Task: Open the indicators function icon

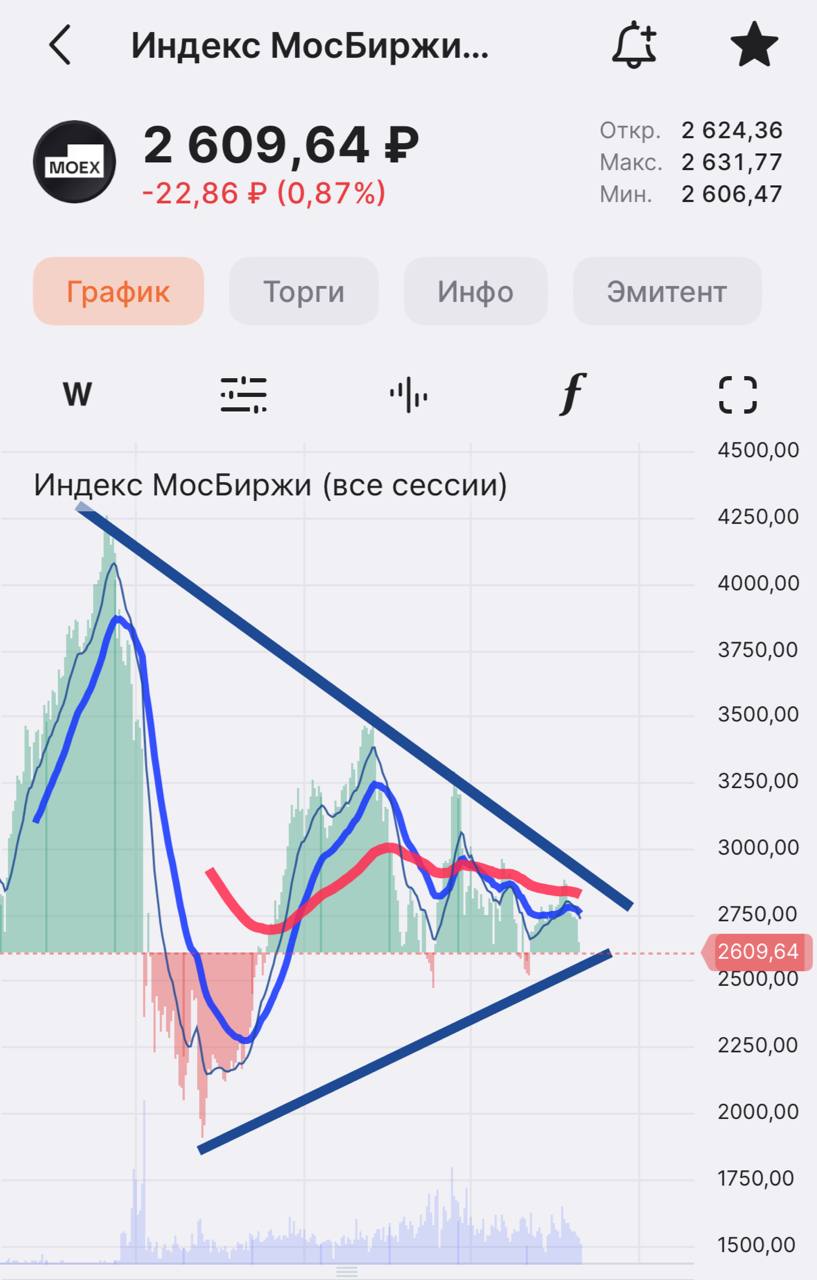Action: point(571,395)
